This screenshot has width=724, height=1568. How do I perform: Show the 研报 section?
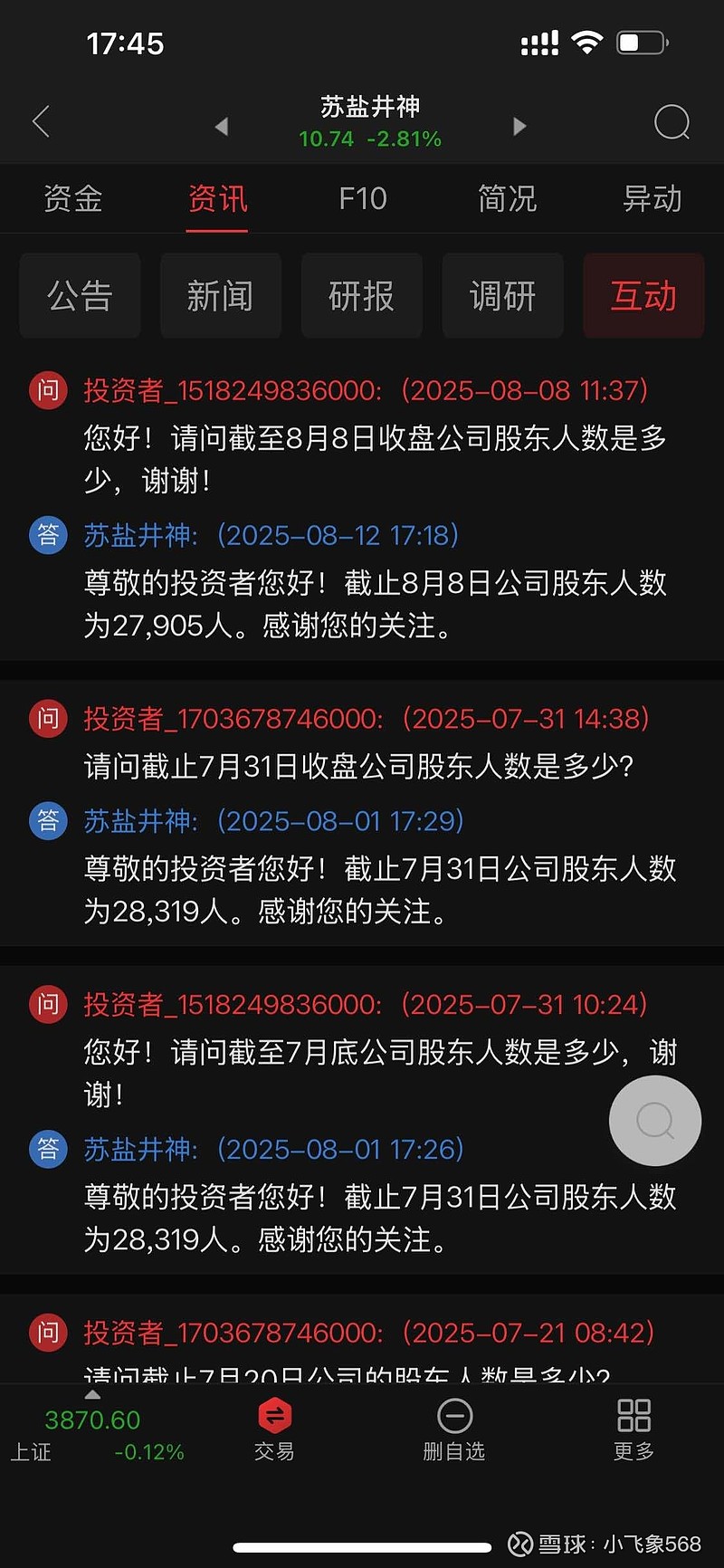click(362, 296)
